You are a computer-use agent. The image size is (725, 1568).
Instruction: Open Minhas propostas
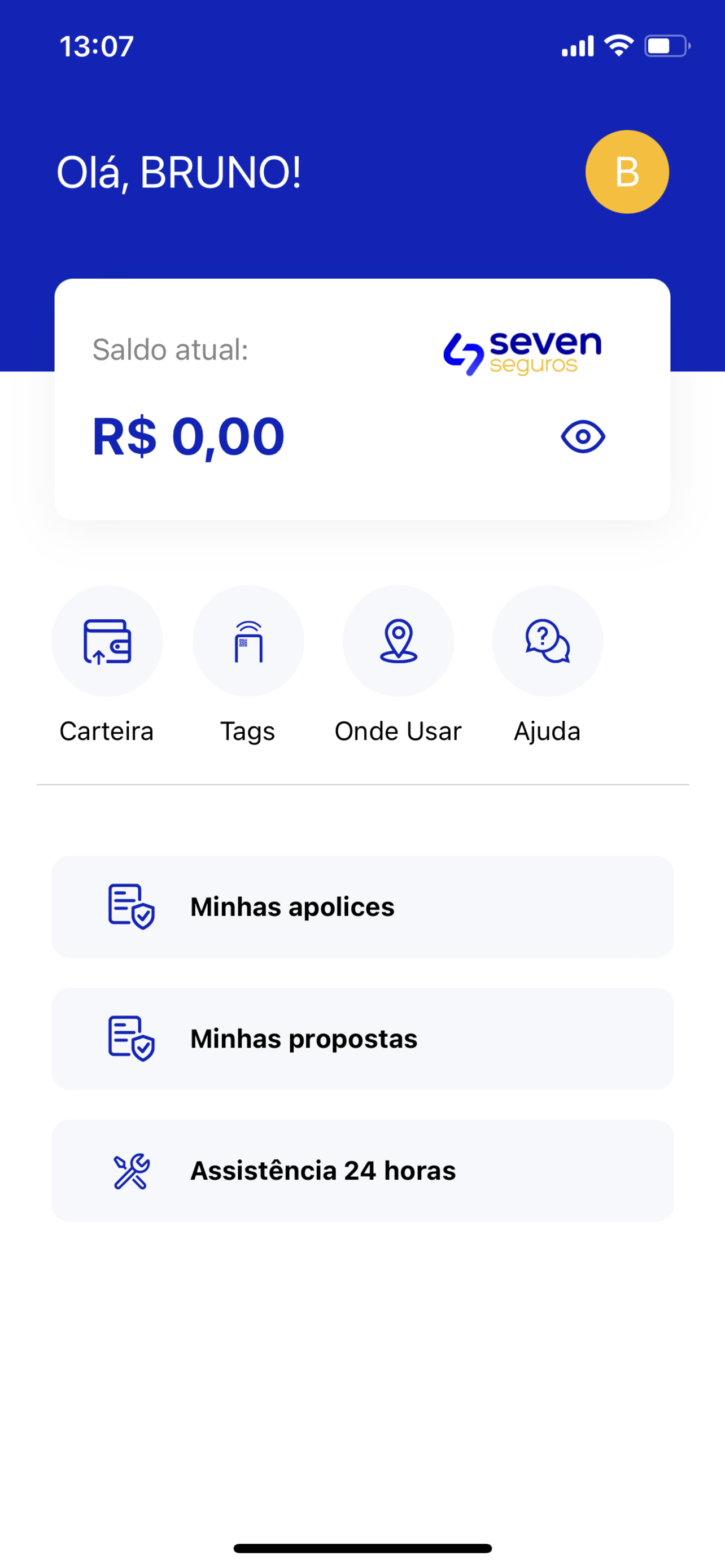pos(362,1039)
